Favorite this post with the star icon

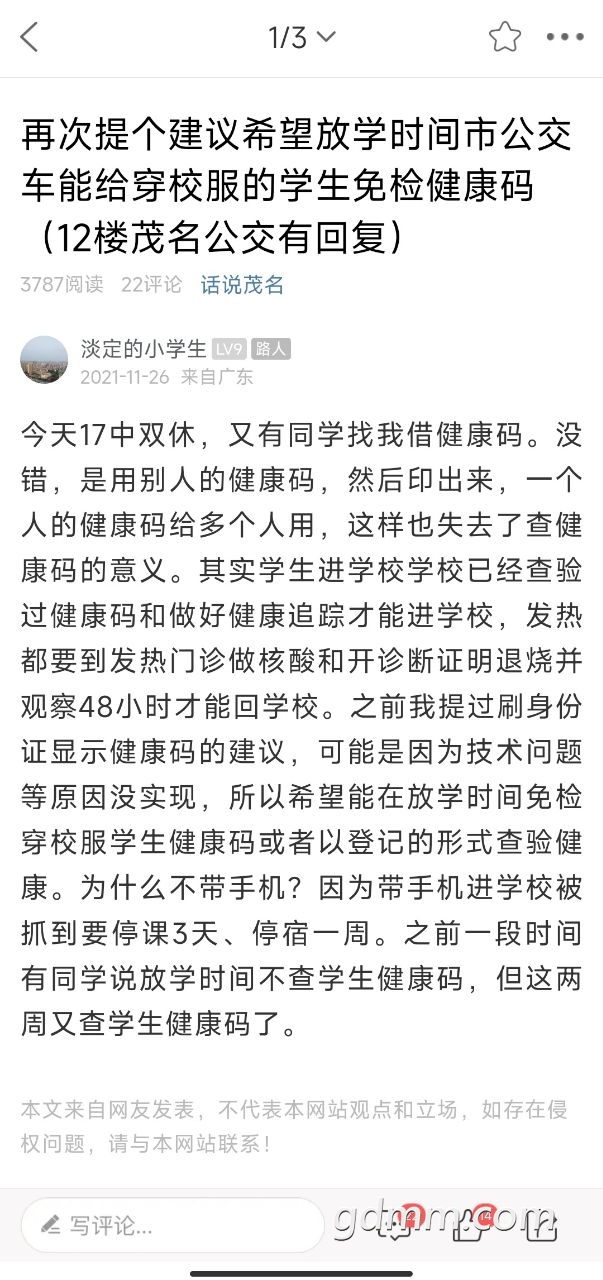[x=505, y=38]
